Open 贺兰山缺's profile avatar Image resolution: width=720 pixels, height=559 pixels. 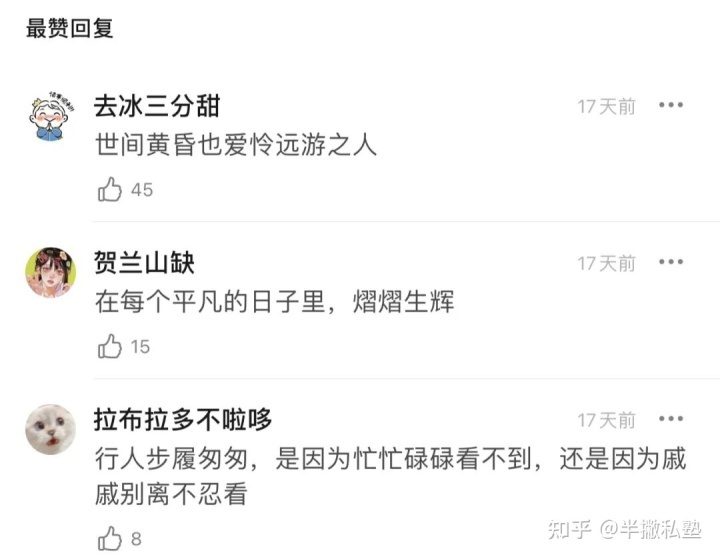tap(50, 272)
